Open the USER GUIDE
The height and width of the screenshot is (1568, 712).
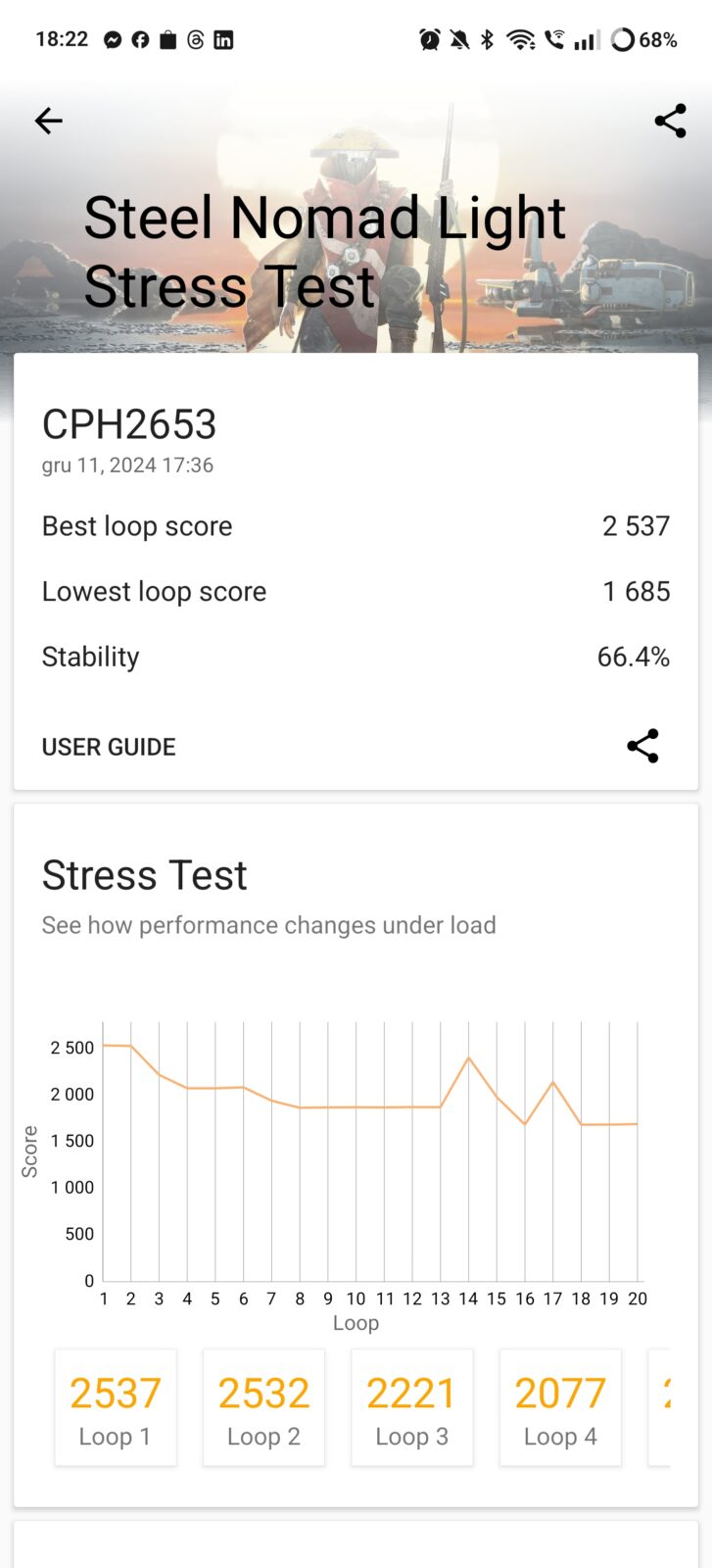pos(109,747)
